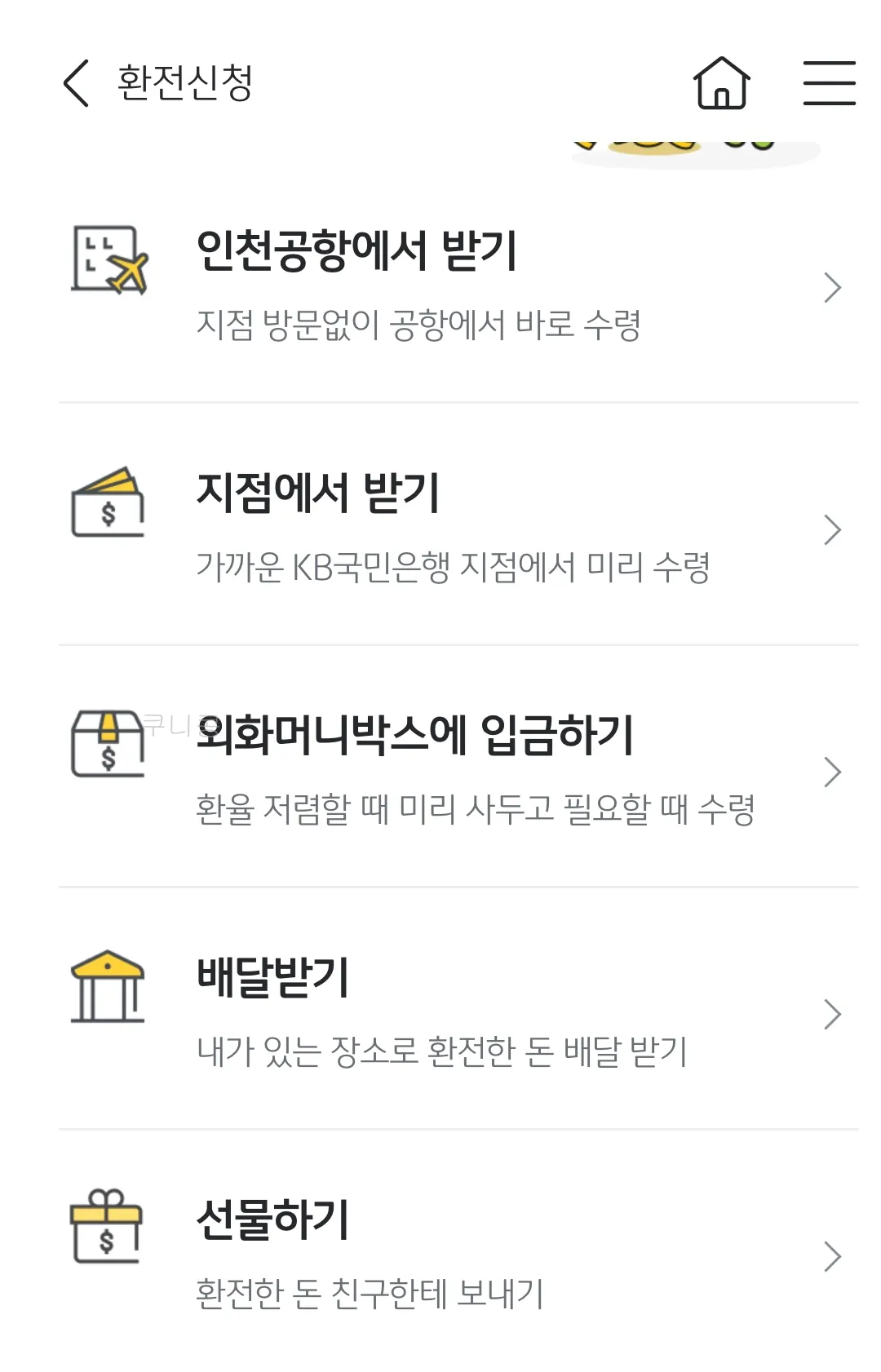This screenshot has width=881, height=1372.
Task: Open 지점에서 받기 via its right arrow
Action: click(x=832, y=529)
